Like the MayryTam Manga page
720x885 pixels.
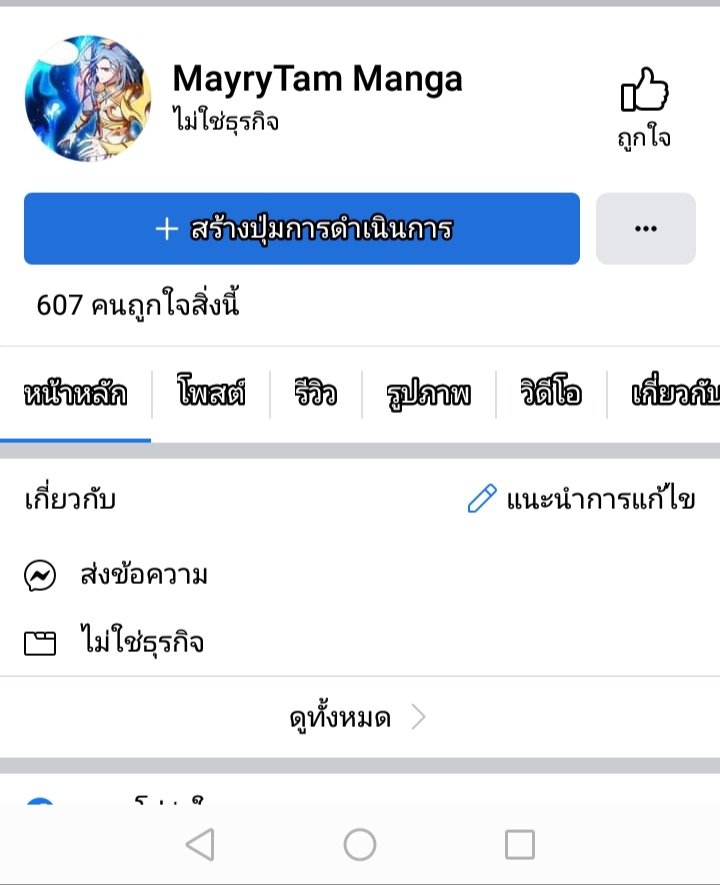(x=644, y=105)
